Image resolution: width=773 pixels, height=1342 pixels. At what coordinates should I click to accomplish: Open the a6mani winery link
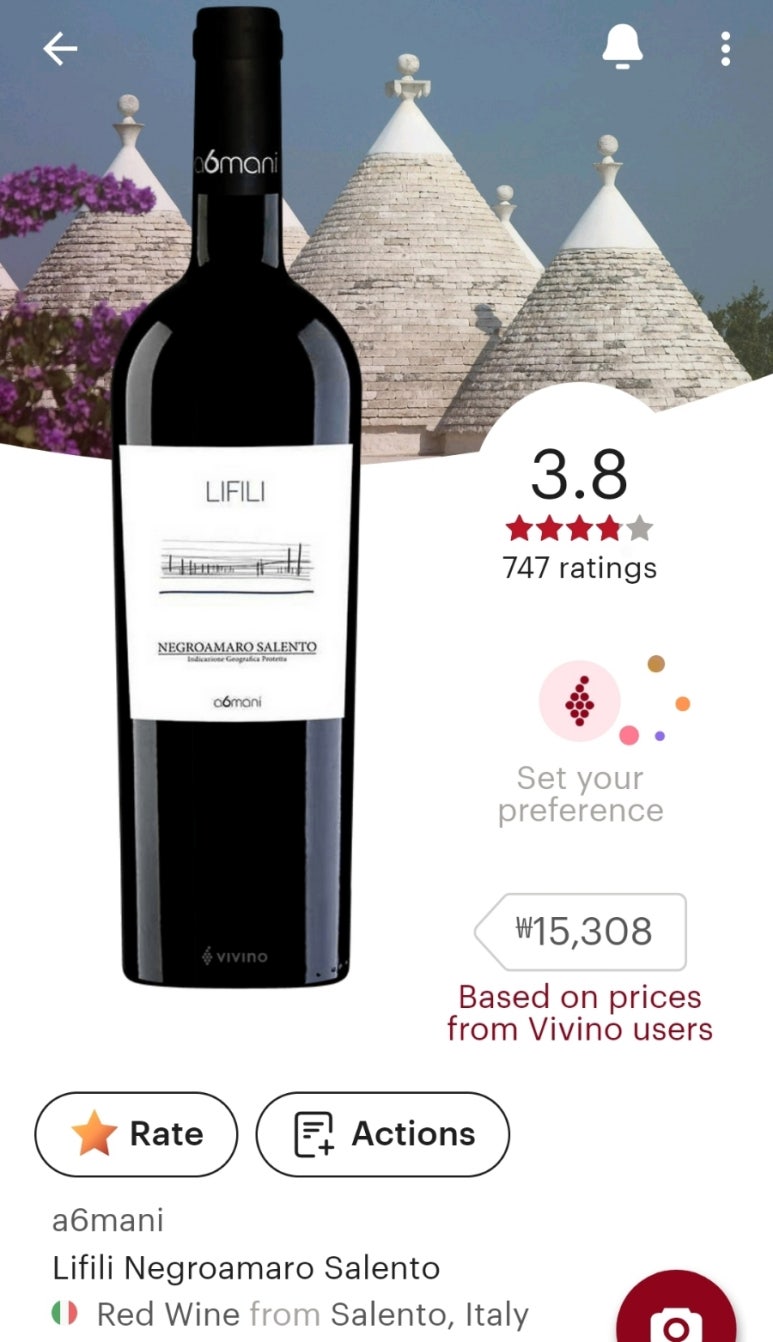108,1221
